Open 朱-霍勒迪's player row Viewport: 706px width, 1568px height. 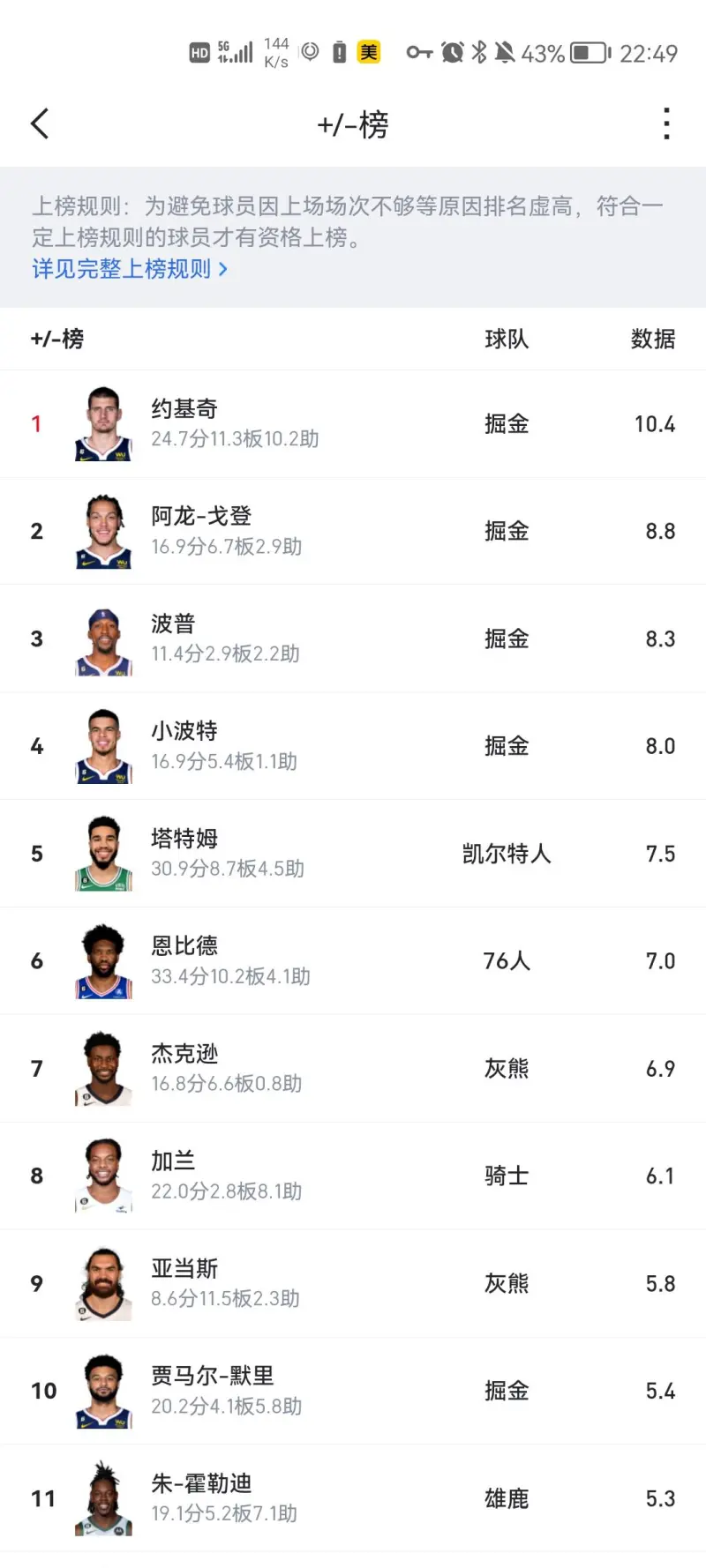click(x=353, y=1499)
